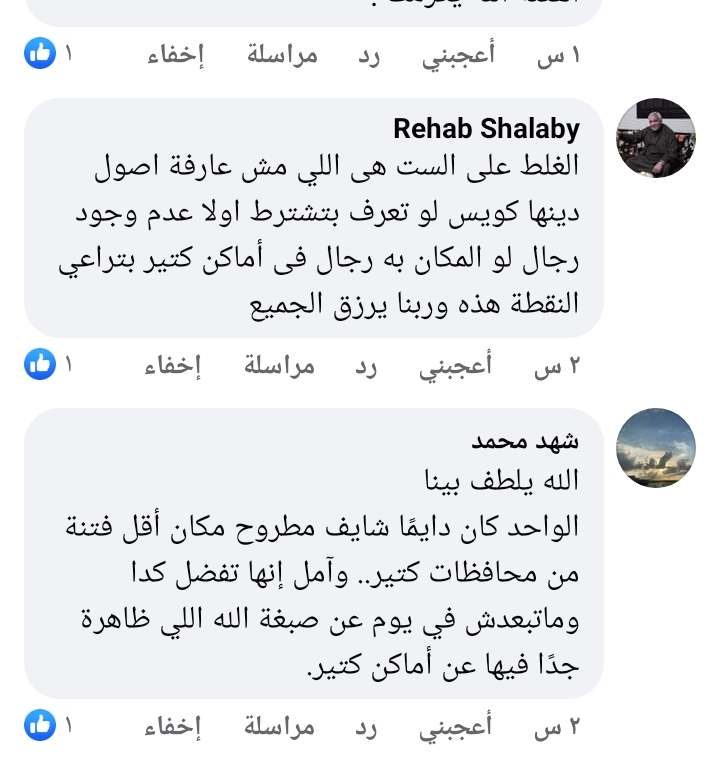Message Rehab Shalaby using مراسلة
The image size is (720, 769).
(x=280, y=367)
